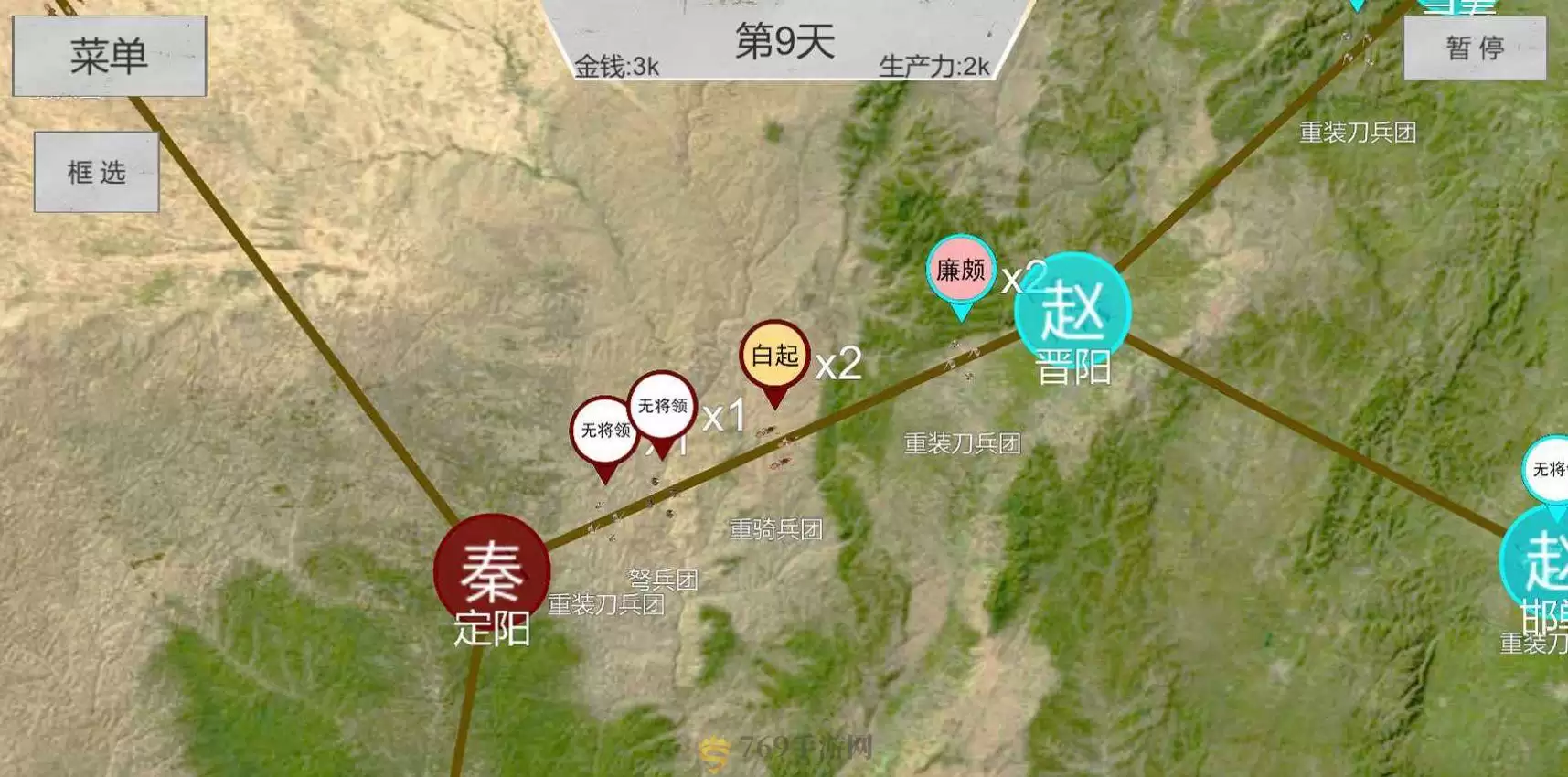Open the 菜单 menu button
Image resolution: width=1568 pixels, height=777 pixels.
pos(109,56)
